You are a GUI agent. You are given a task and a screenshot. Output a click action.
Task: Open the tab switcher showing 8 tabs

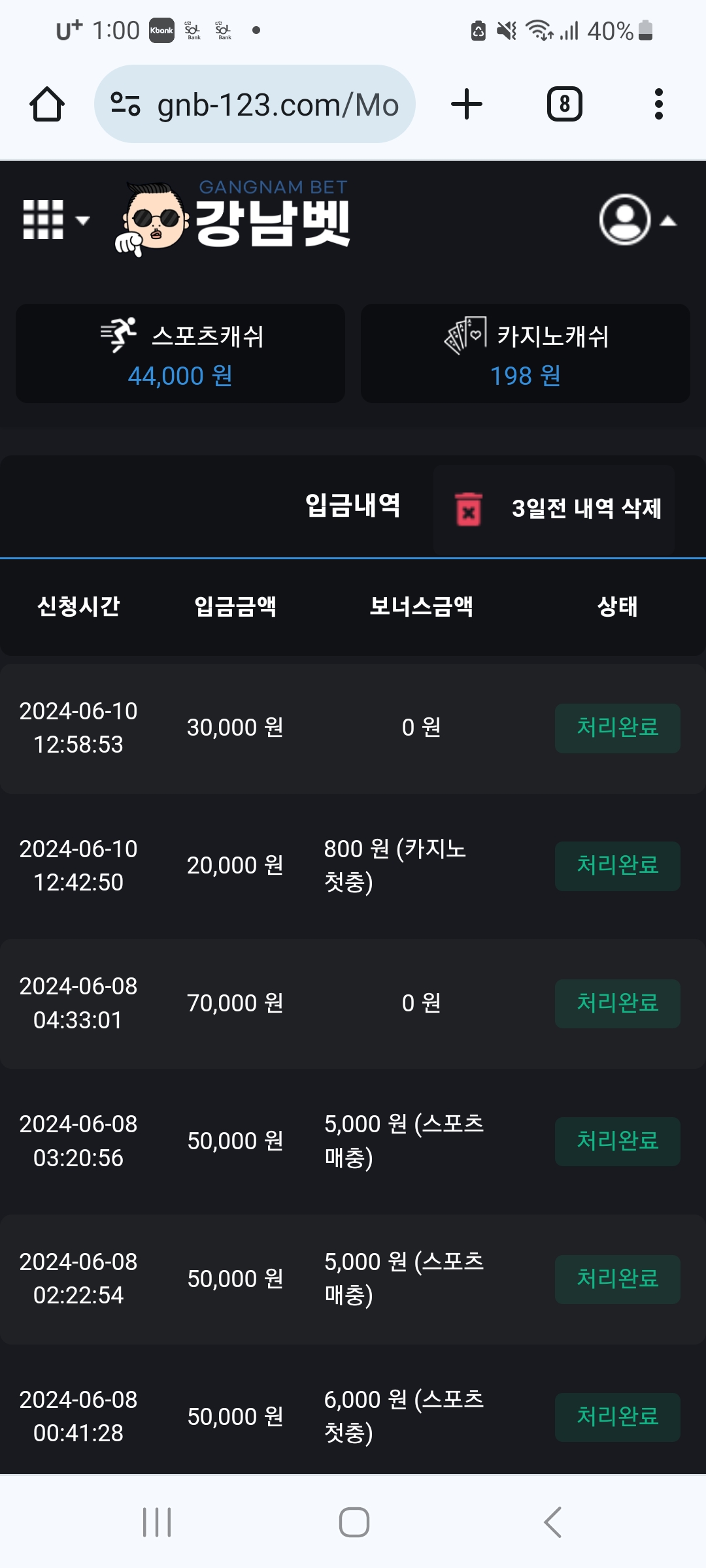tap(564, 105)
